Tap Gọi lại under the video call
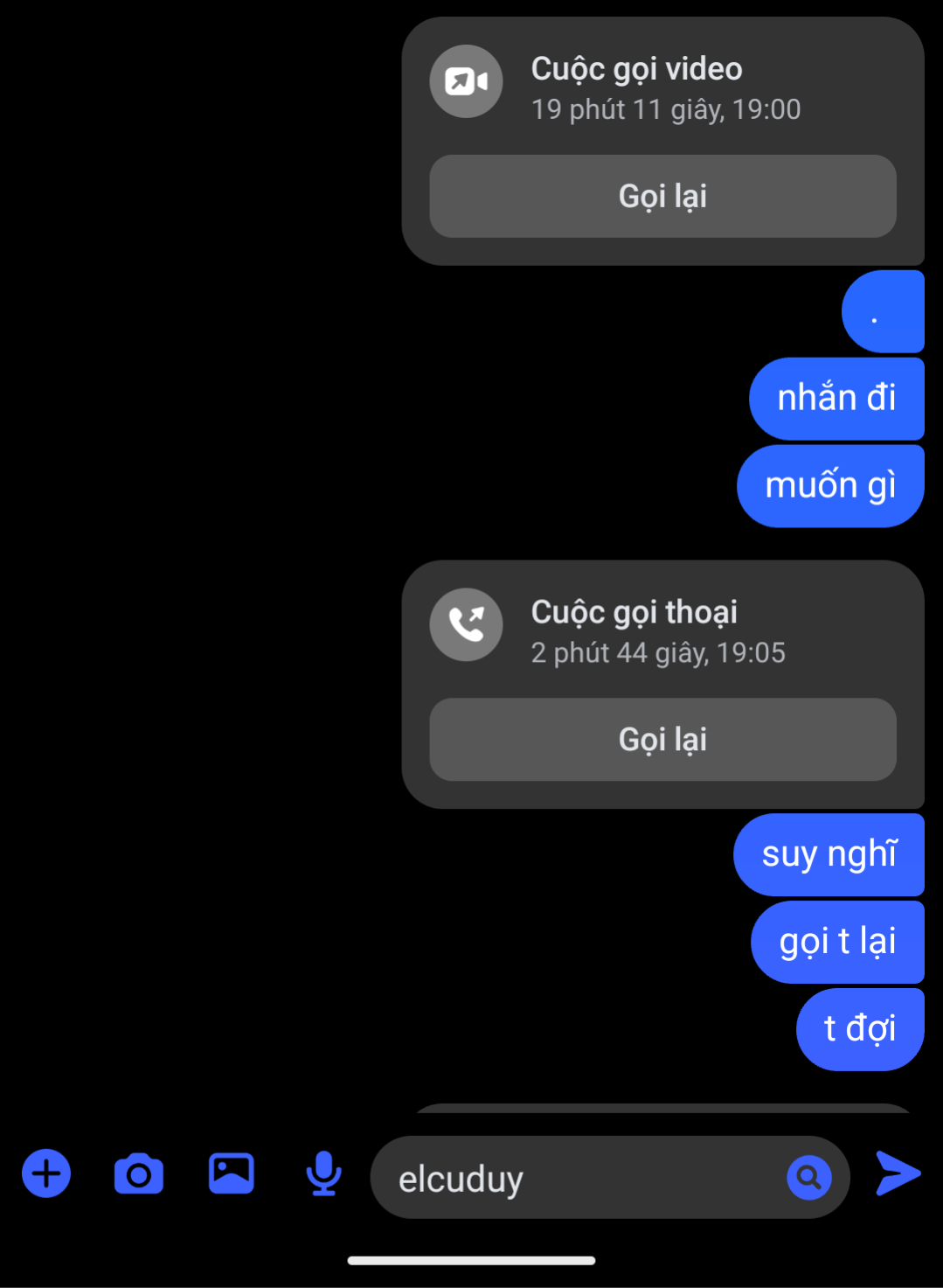The height and width of the screenshot is (1288, 943). pos(662,196)
